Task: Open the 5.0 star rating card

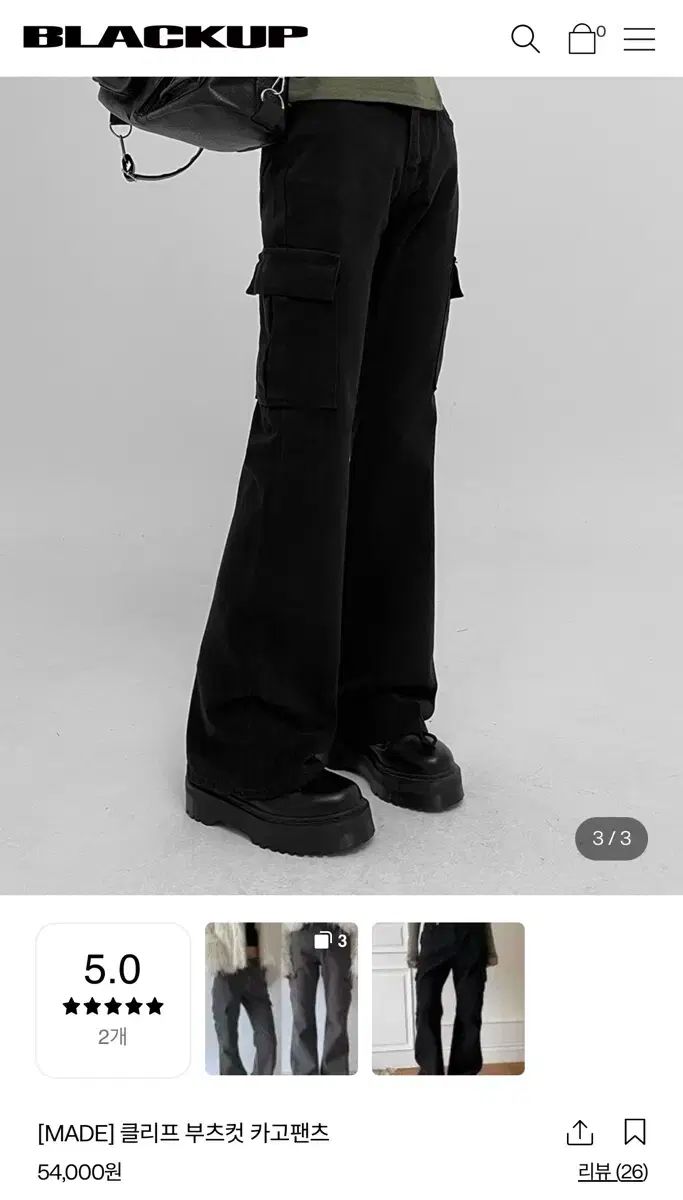Action: [113, 1000]
